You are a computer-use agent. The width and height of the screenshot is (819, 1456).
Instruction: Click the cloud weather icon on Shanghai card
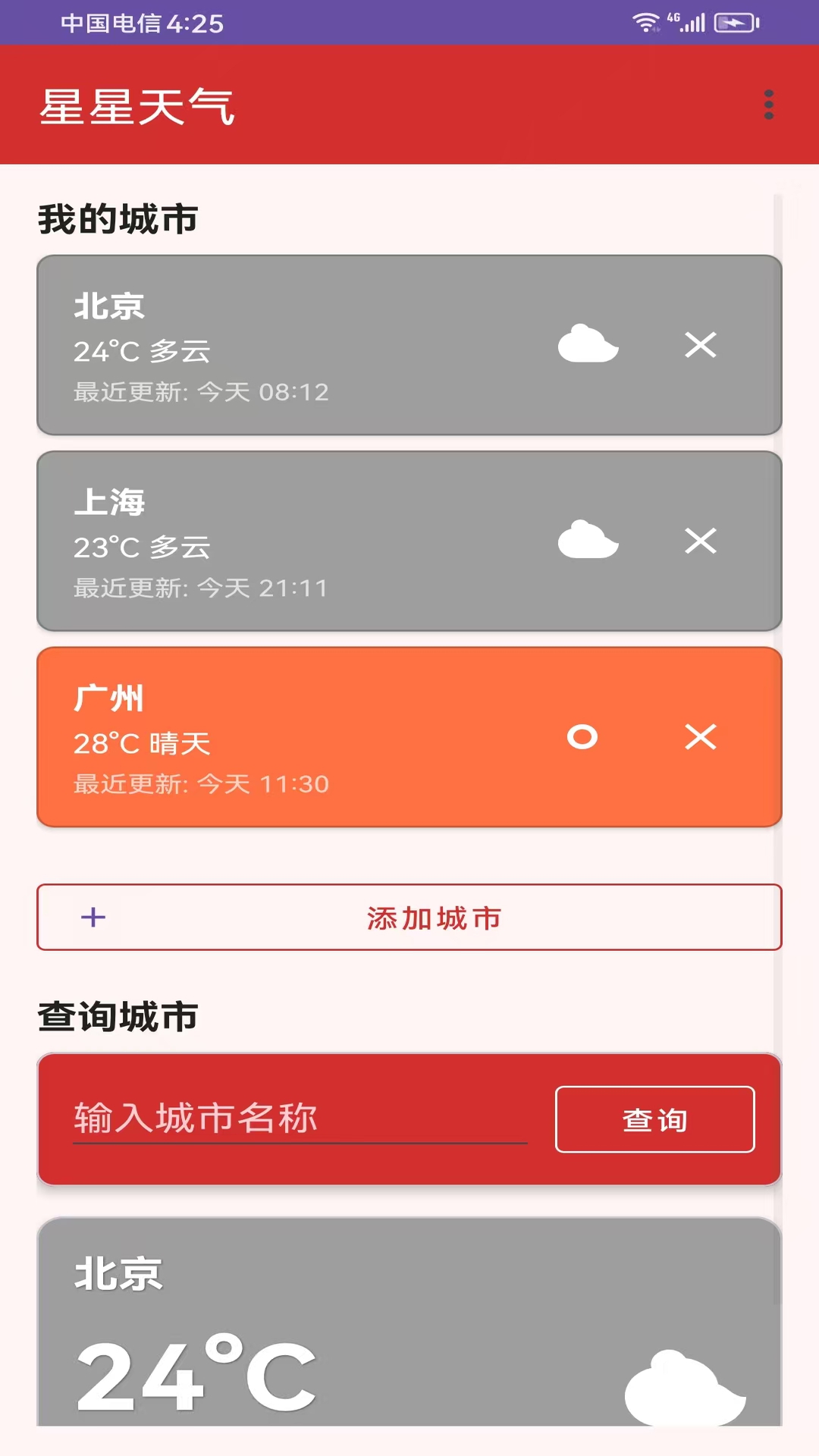click(x=590, y=540)
